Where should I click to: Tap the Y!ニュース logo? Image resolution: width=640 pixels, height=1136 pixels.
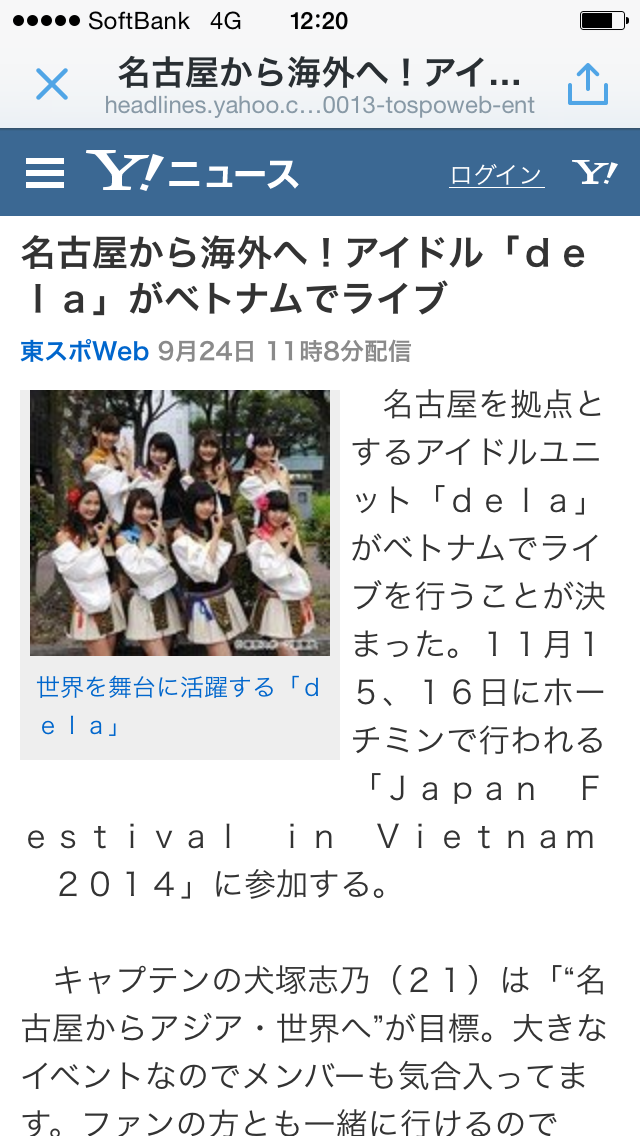tap(192, 172)
